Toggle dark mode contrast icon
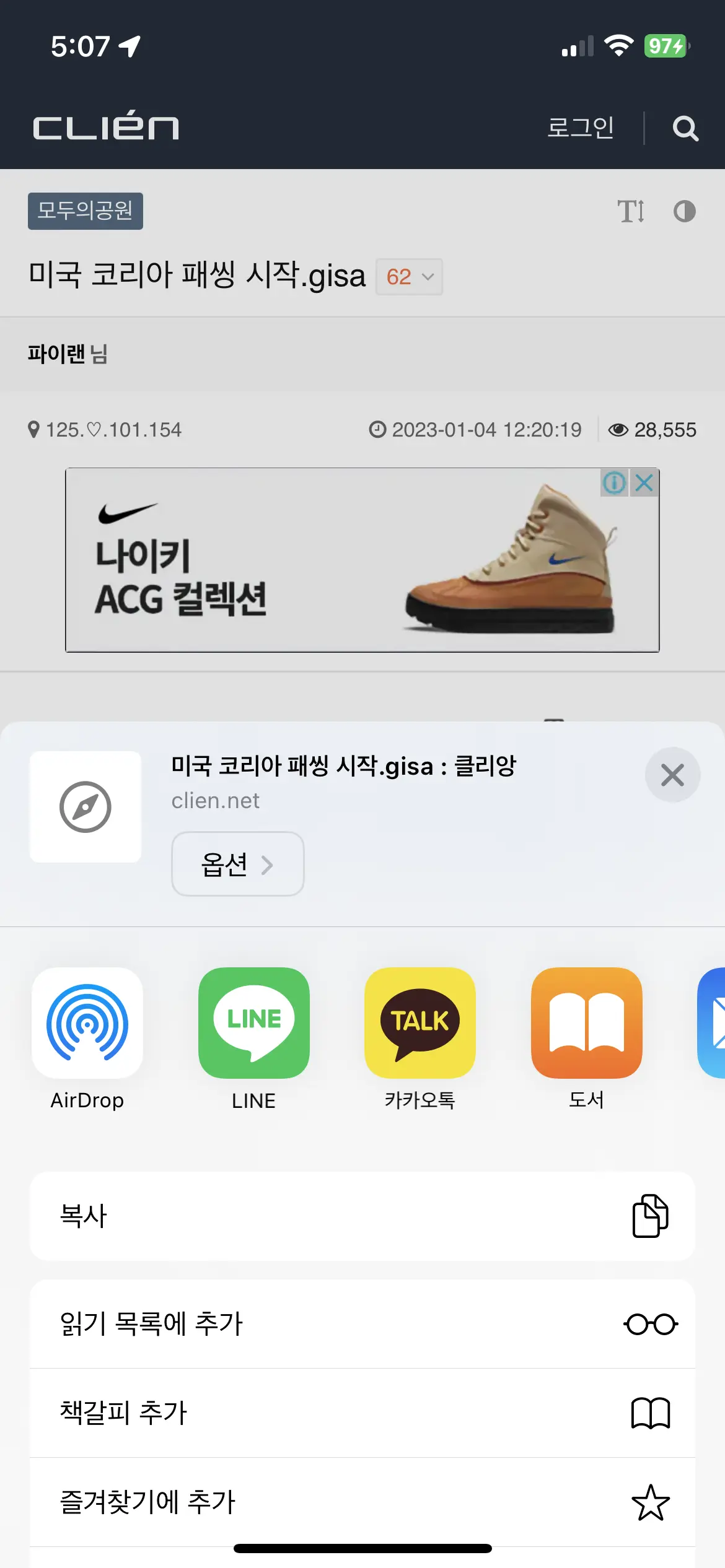 tap(684, 211)
